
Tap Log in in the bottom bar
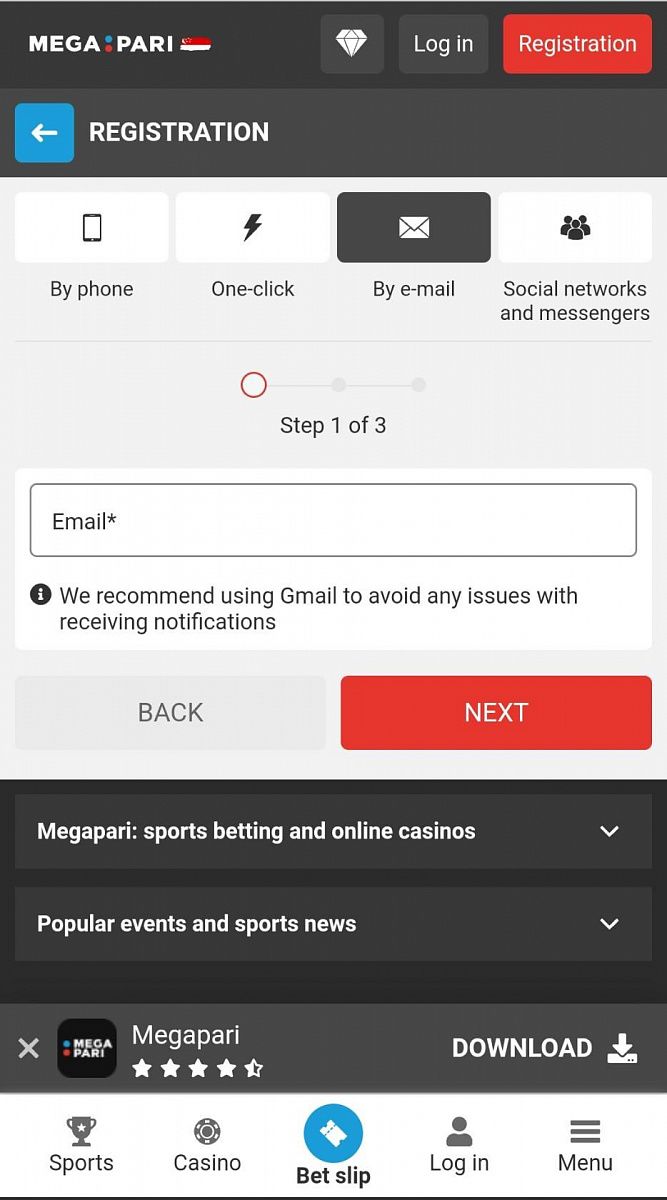(x=459, y=1146)
